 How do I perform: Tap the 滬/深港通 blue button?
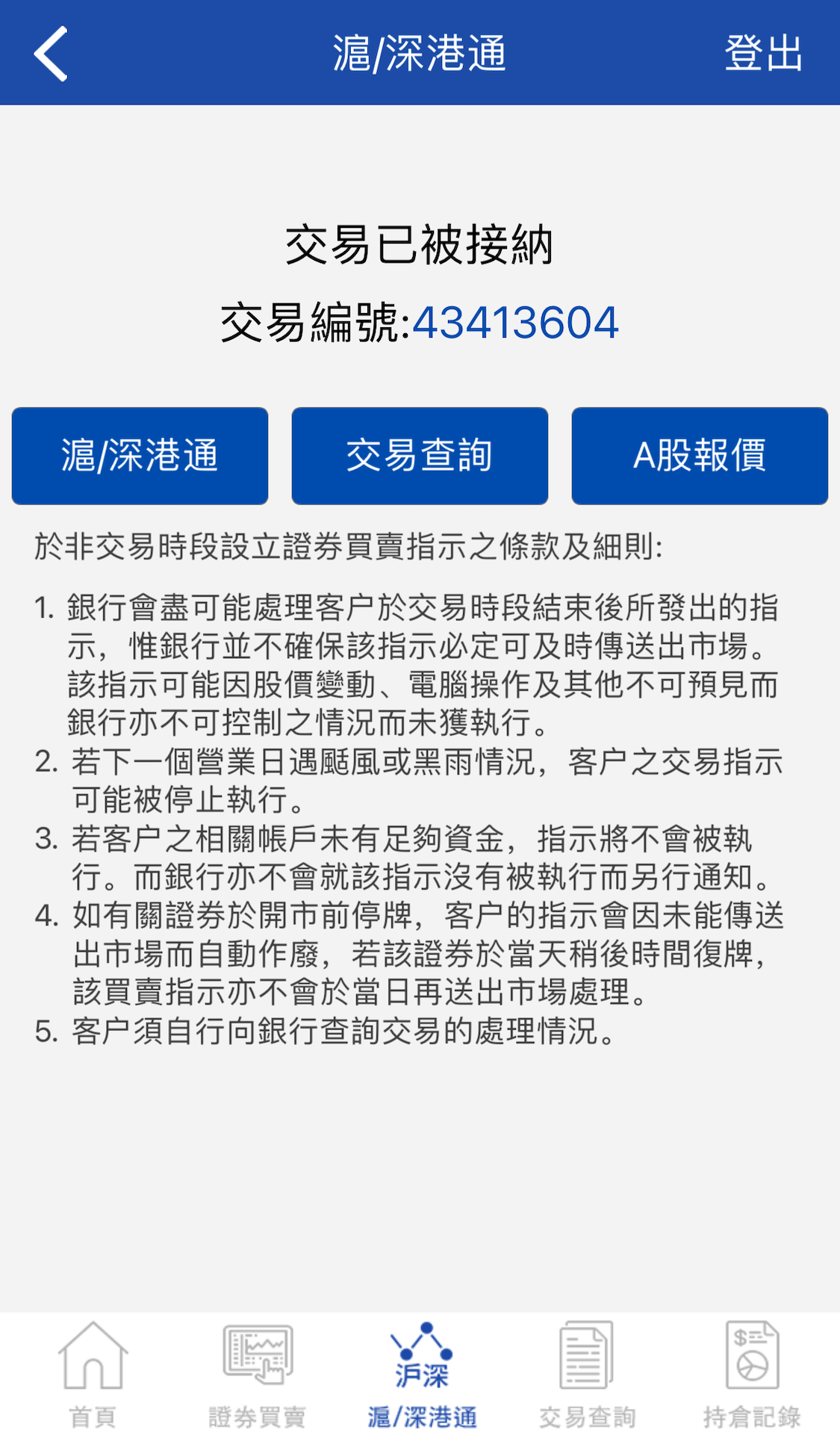(140, 456)
